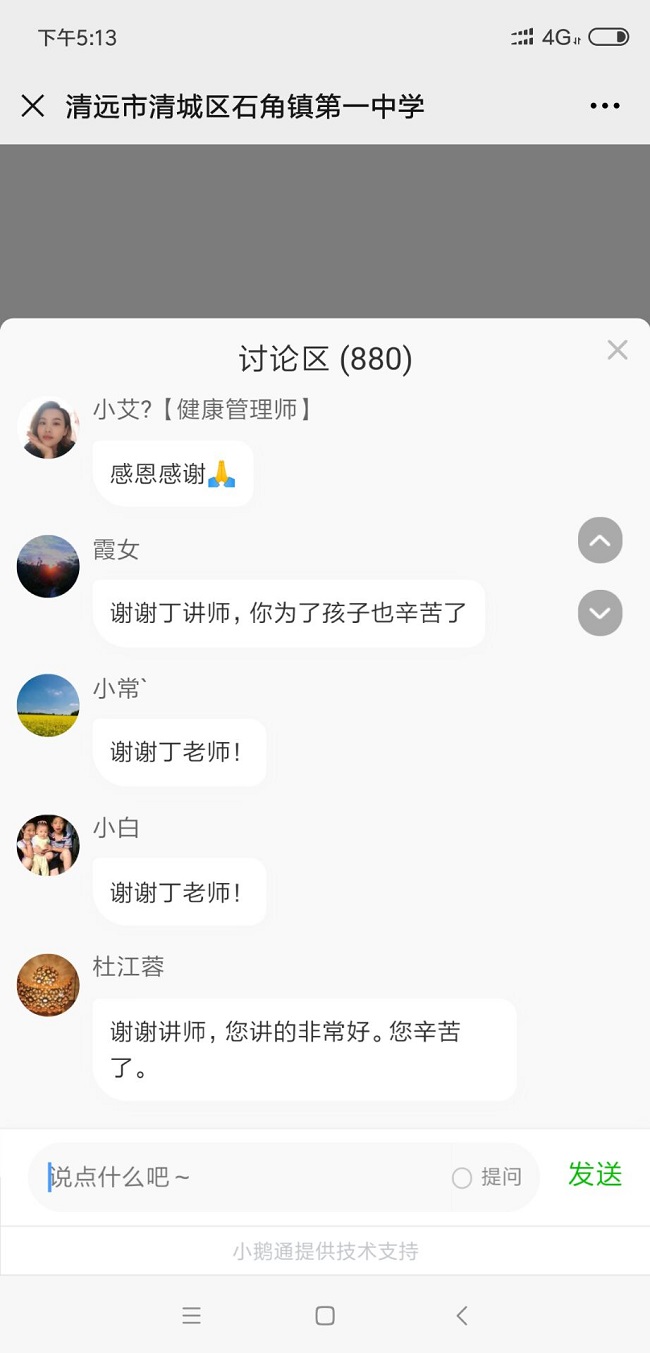Tap the up arrow to scroll comments
Image resolution: width=650 pixels, height=1353 pixels.
point(600,541)
